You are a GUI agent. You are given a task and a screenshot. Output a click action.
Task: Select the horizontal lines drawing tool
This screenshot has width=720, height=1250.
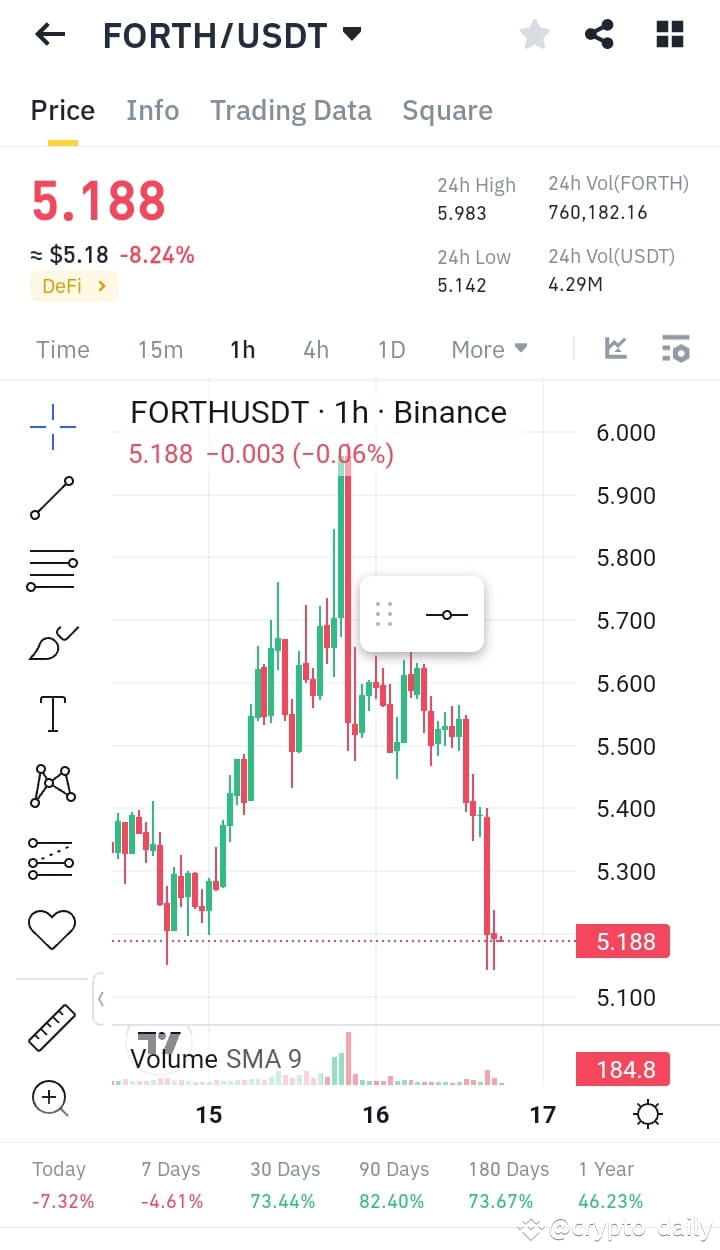click(x=51, y=569)
